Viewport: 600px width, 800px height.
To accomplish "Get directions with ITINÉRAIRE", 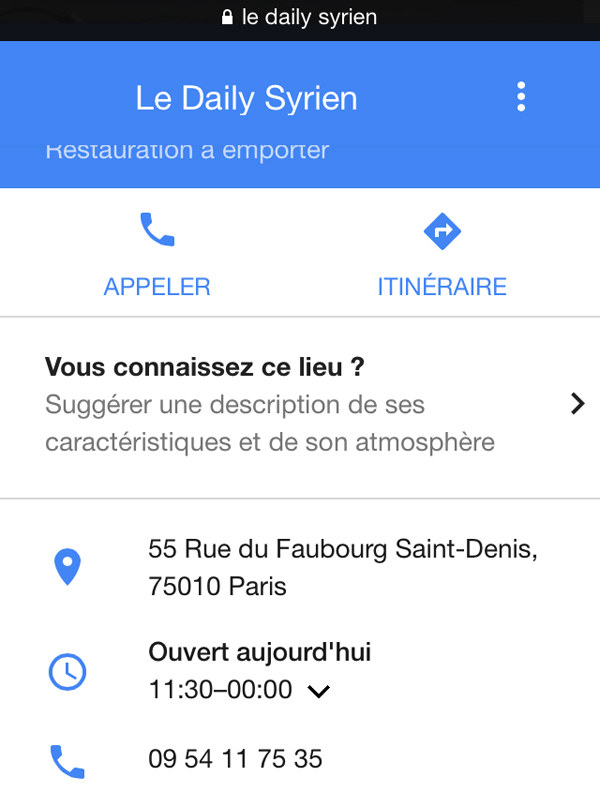I will click(x=441, y=254).
